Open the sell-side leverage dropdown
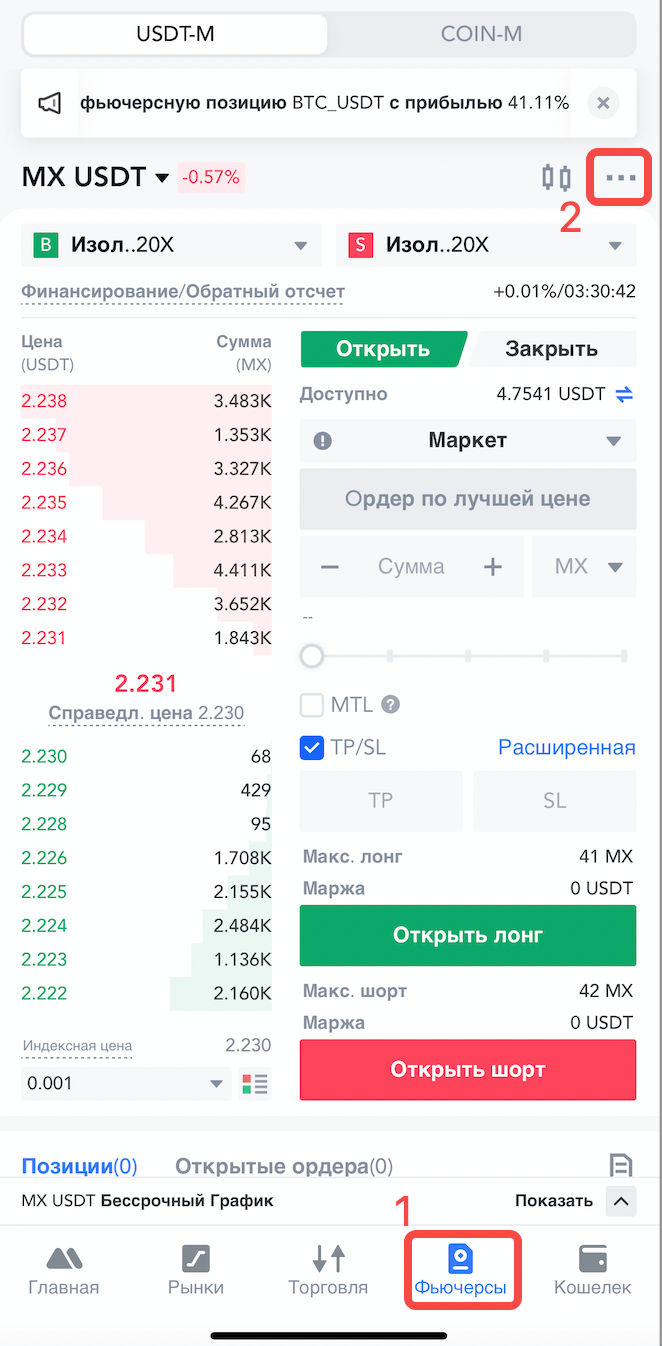Screen dimensions: 662x1346 pos(486,245)
